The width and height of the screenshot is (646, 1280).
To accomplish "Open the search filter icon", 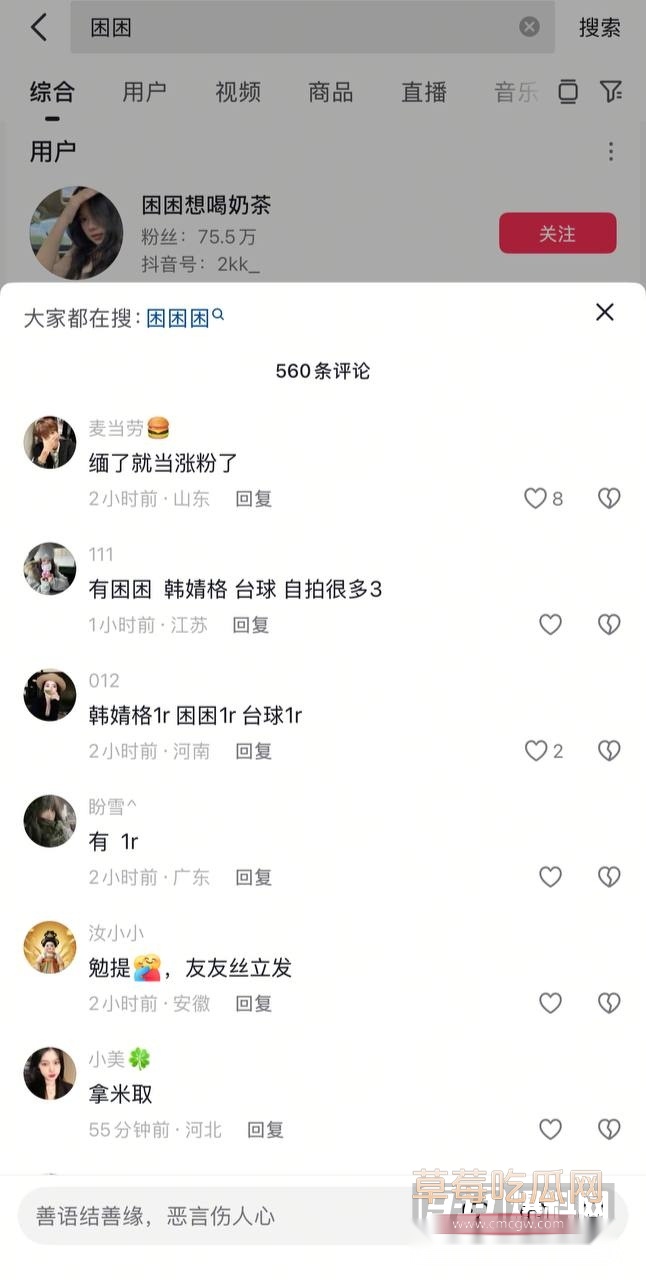I will tap(611, 92).
